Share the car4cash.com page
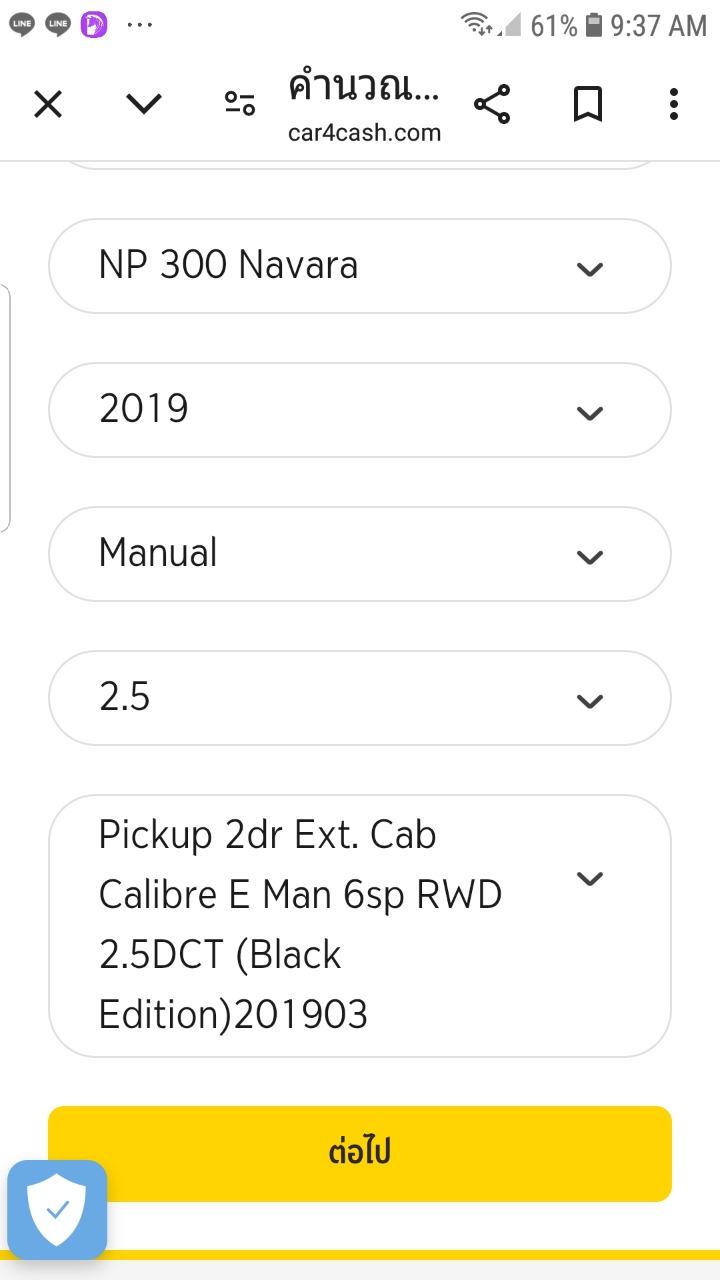Screen dimensions: 720x1280 [491, 104]
